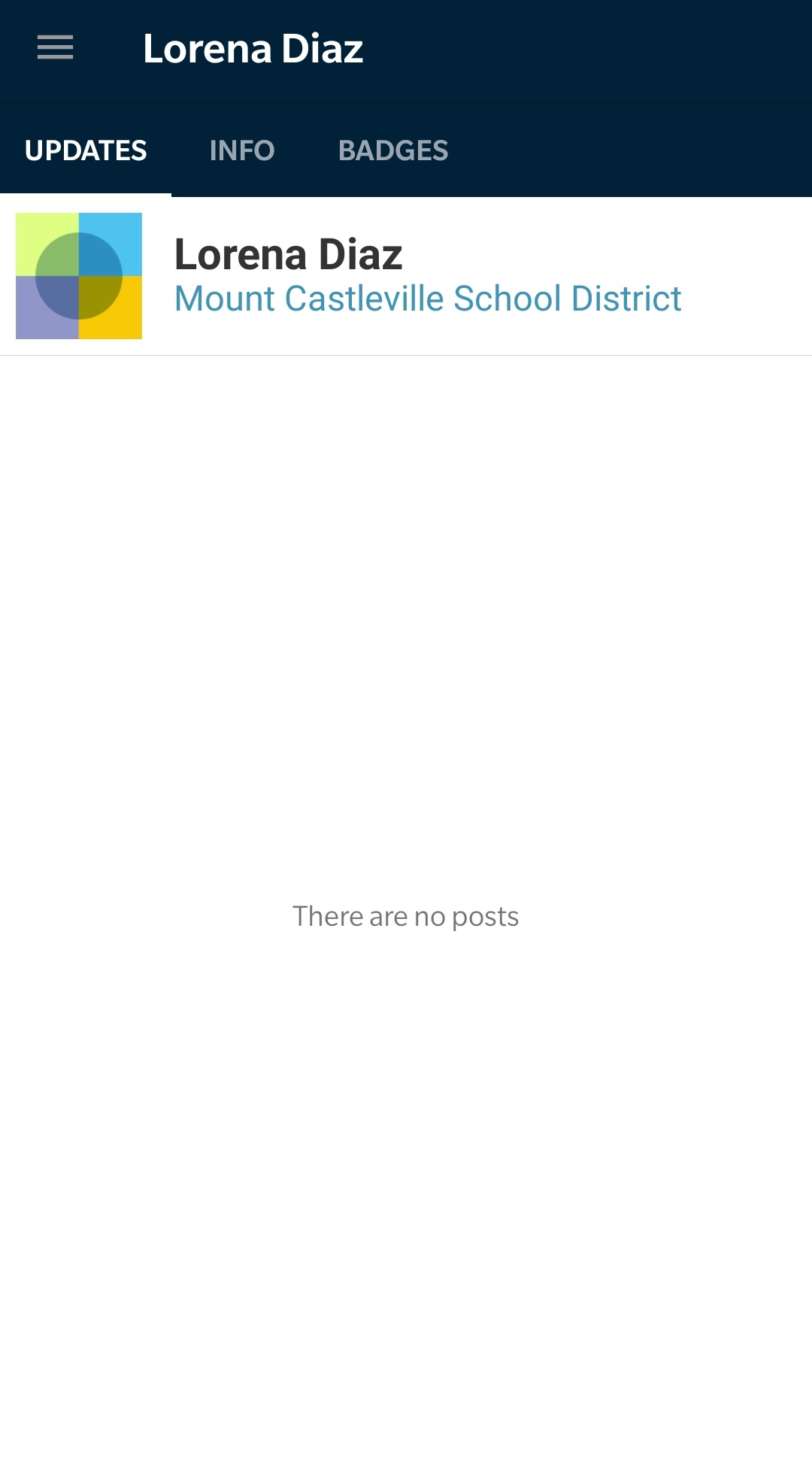Select the Updates tab
The height and width of the screenshot is (1459, 812).
(x=86, y=150)
